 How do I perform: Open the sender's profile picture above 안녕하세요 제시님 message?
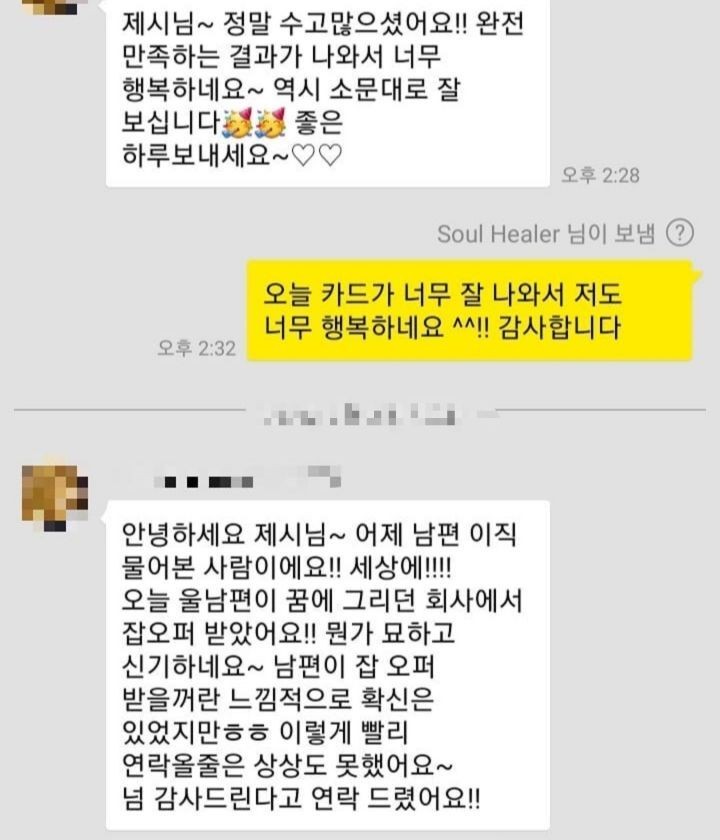54,494
